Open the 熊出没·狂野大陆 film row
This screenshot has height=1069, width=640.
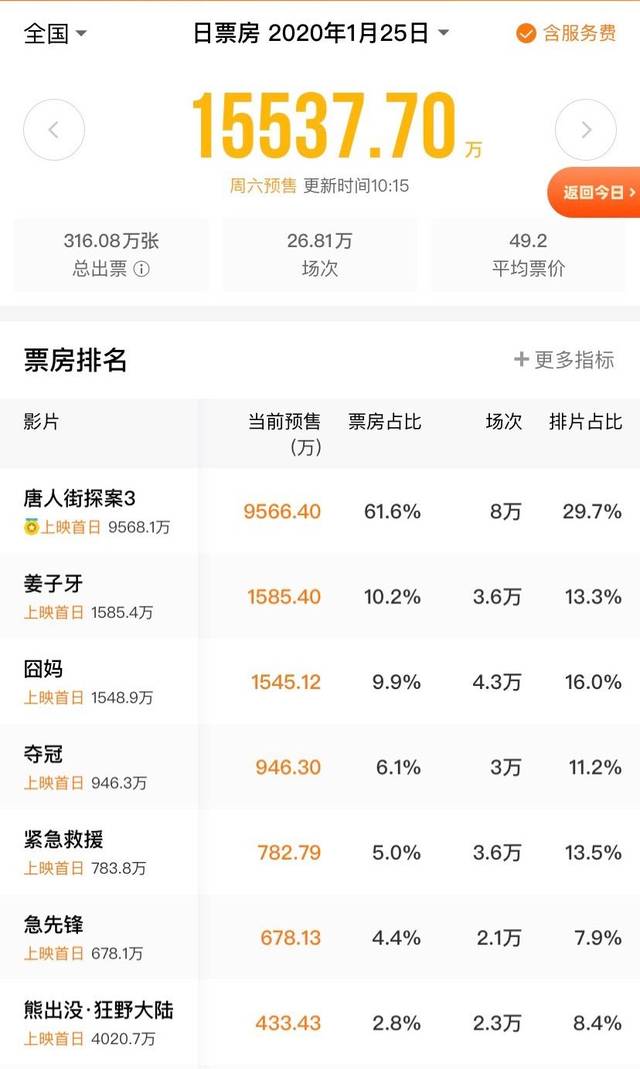pyautogui.click(x=320, y=1023)
